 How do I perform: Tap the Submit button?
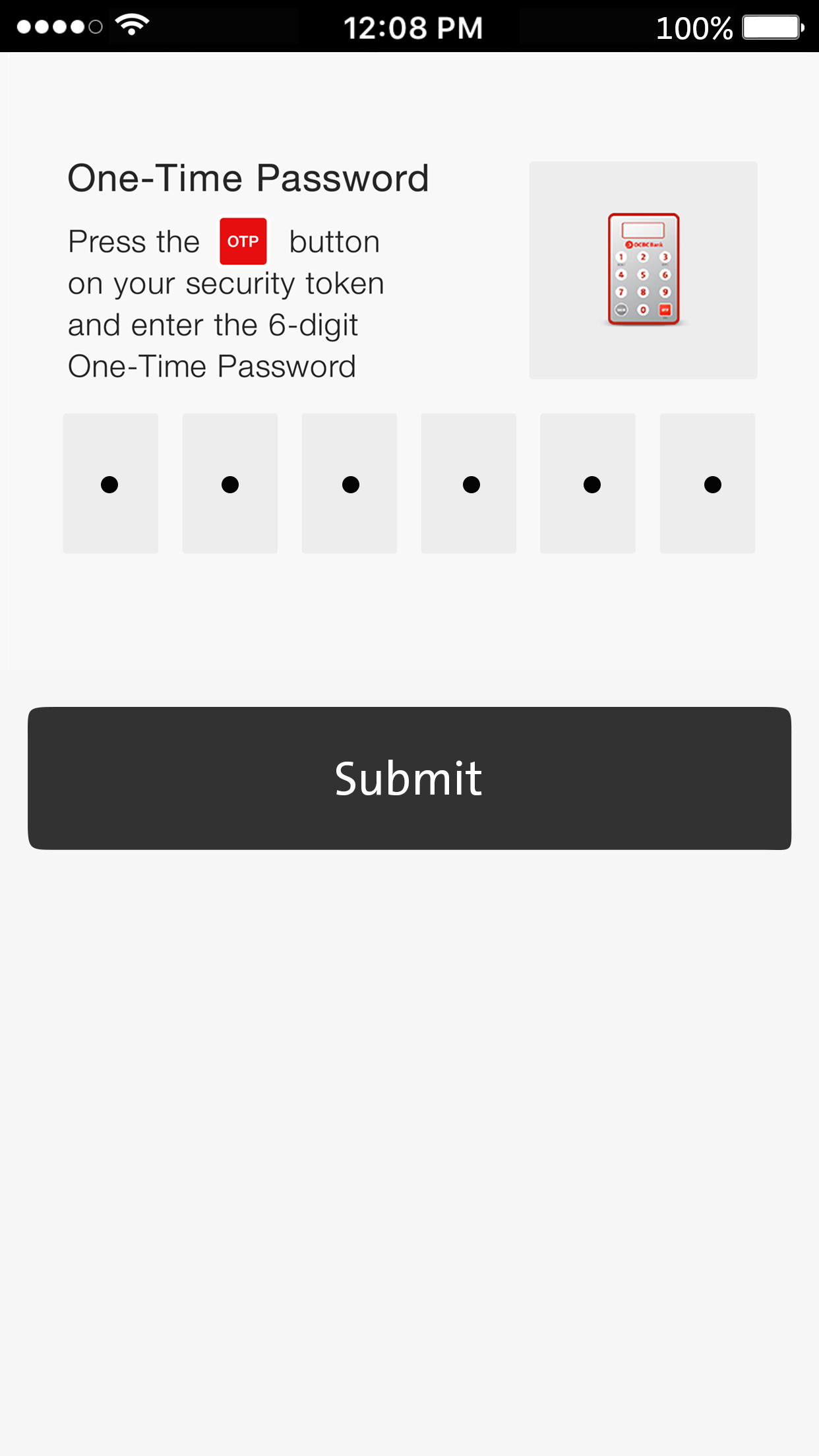[x=409, y=778]
